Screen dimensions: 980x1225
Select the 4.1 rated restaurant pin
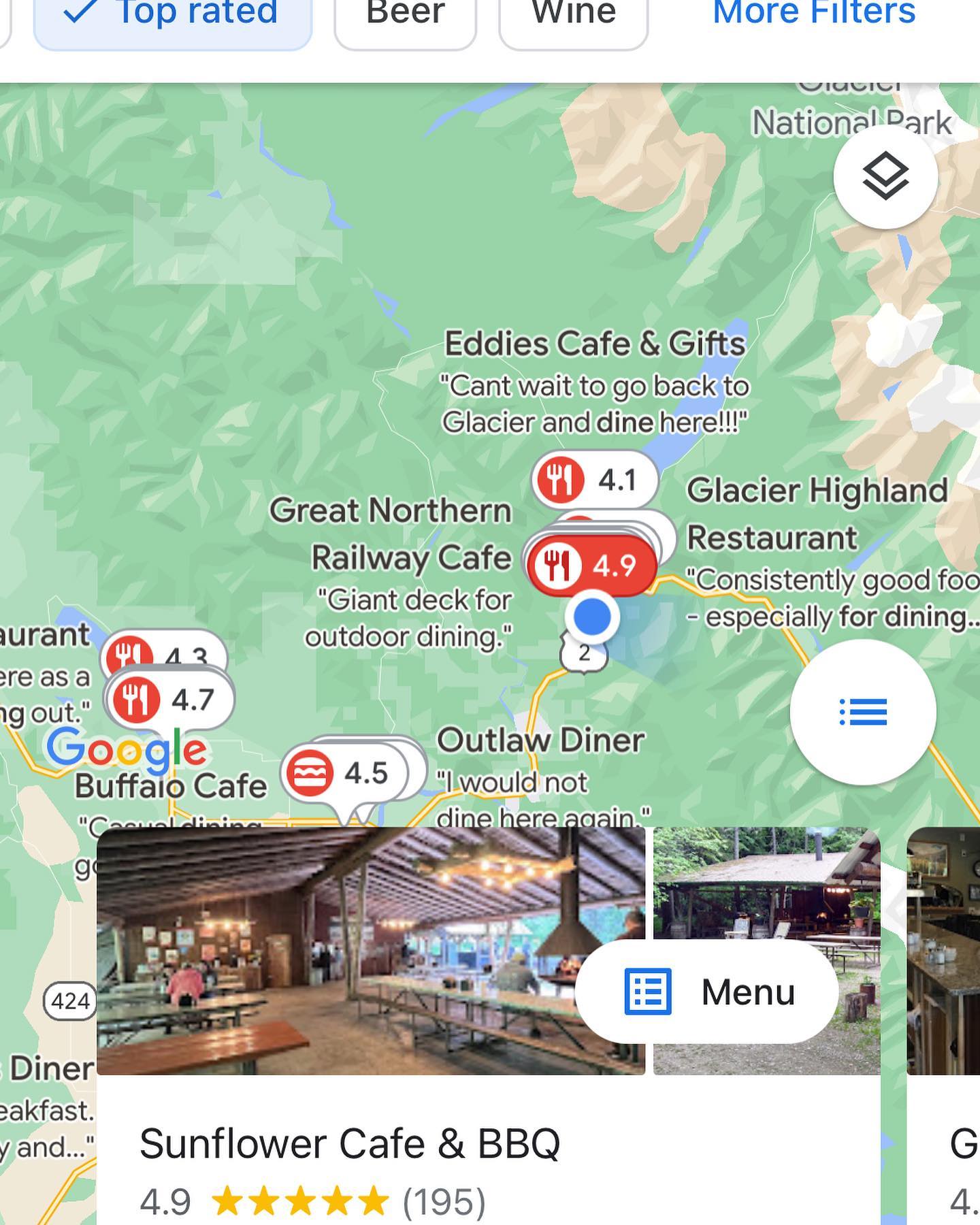point(594,480)
